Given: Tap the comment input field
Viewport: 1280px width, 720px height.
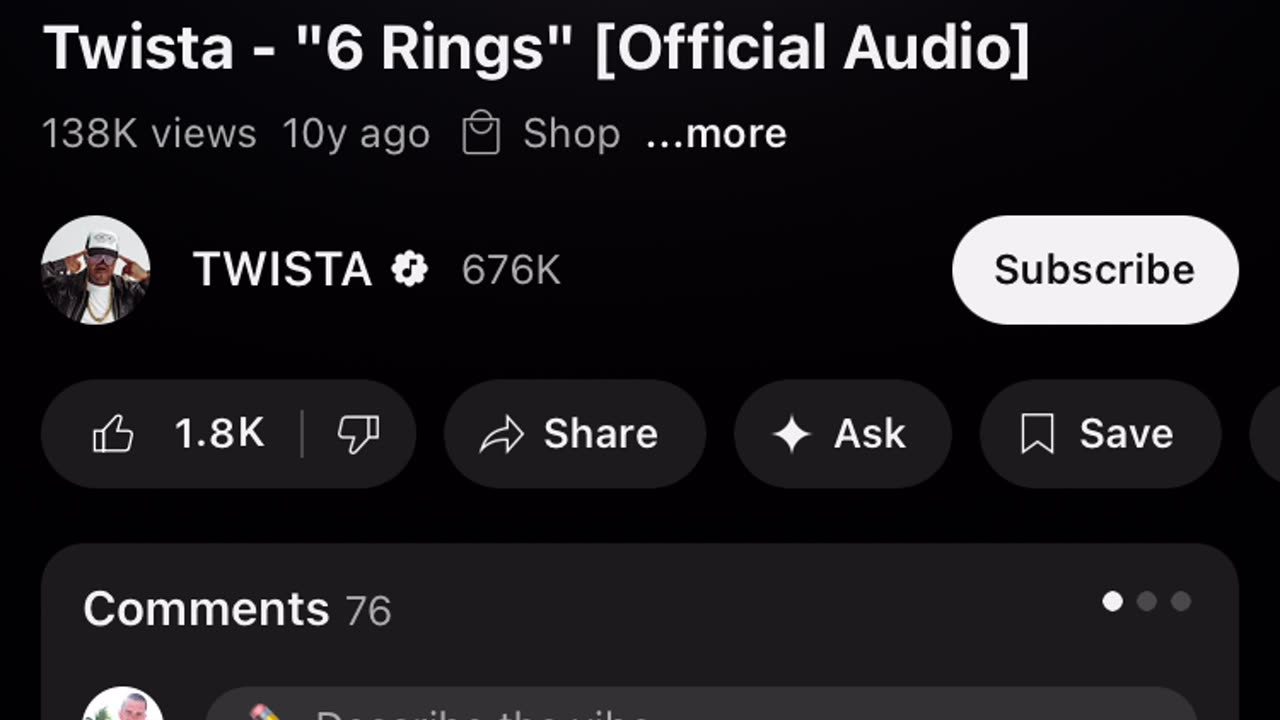Looking at the screenshot, I should click(x=700, y=708).
